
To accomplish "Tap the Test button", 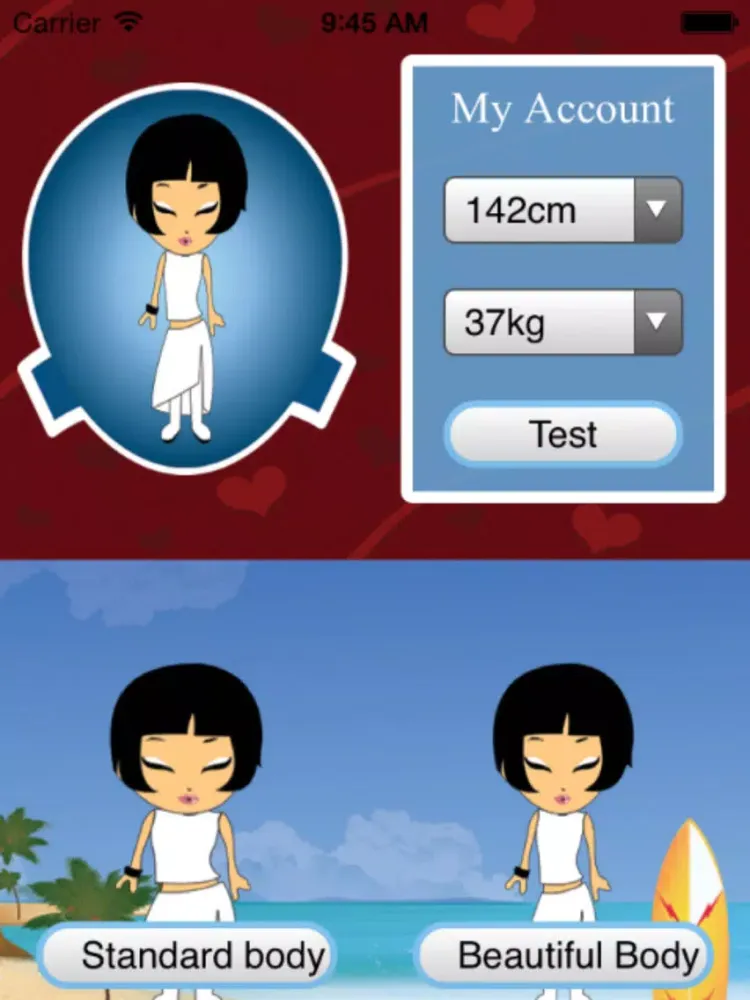I will 563,435.
